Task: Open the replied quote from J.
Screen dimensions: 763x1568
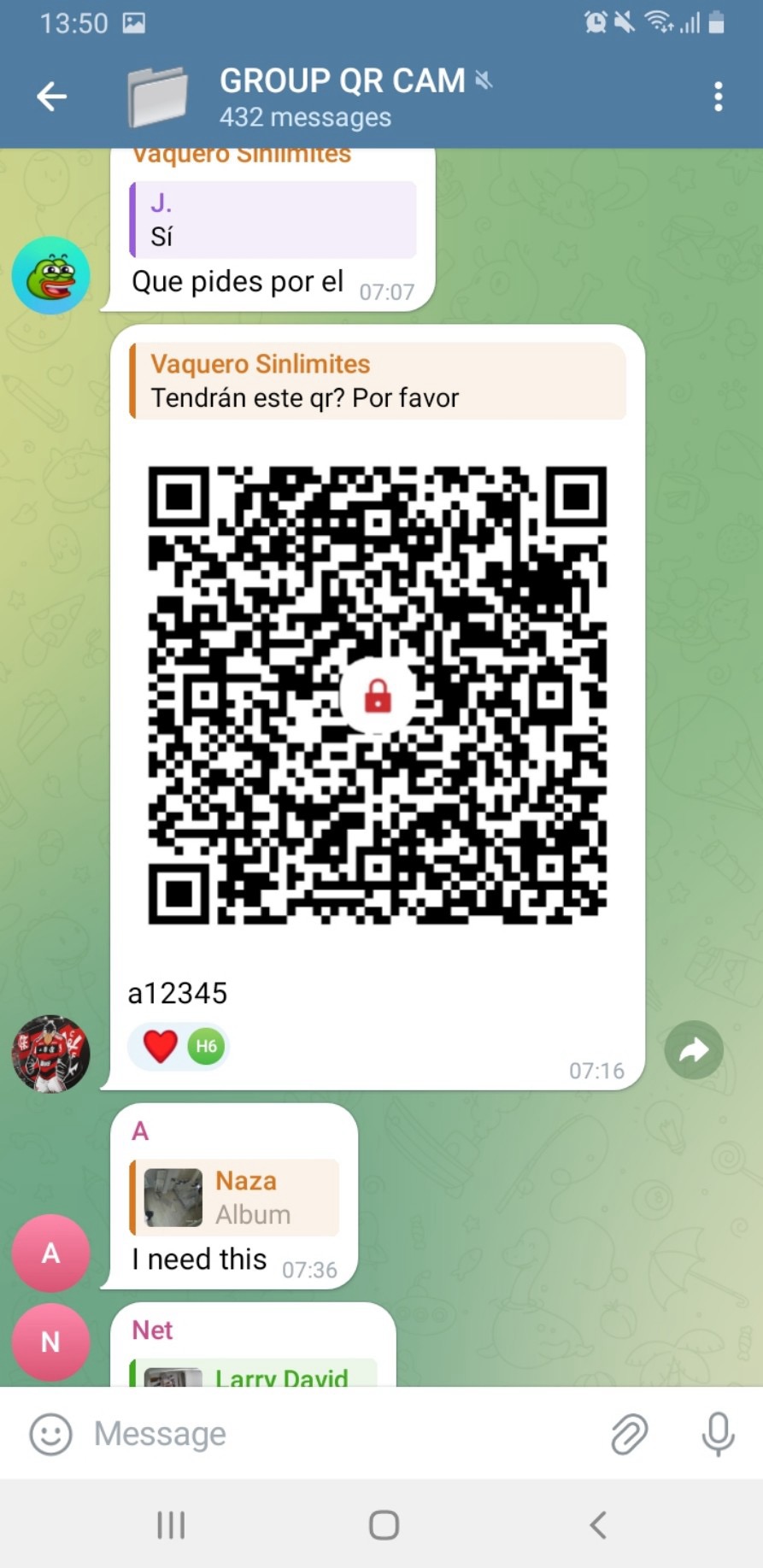Action: click(x=273, y=220)
